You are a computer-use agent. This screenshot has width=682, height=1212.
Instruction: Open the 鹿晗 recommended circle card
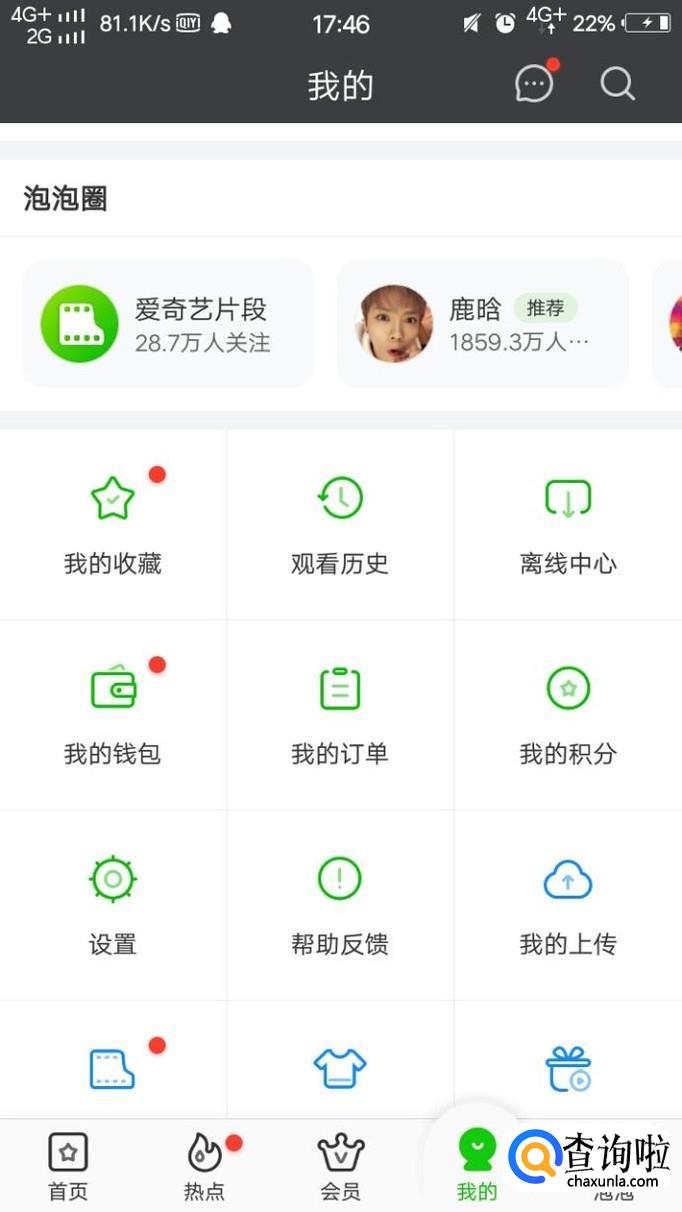coord(482,323)
